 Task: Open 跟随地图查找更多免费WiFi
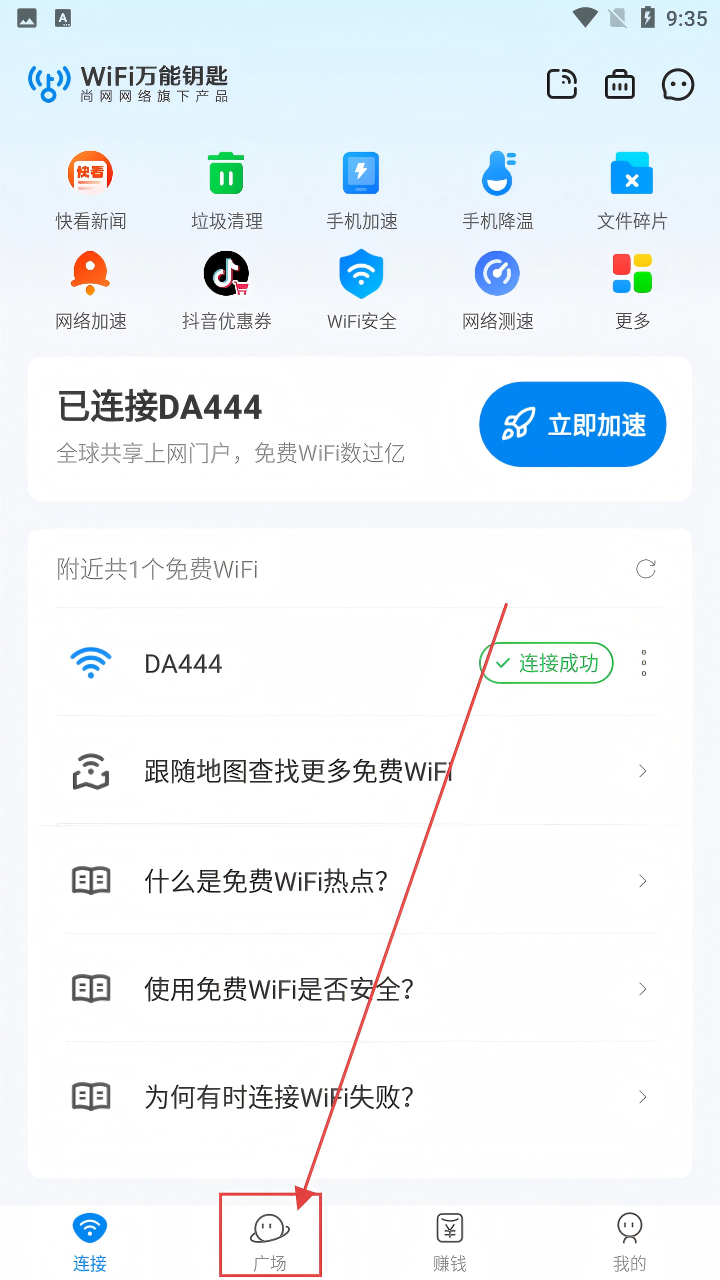coord(360,771)
